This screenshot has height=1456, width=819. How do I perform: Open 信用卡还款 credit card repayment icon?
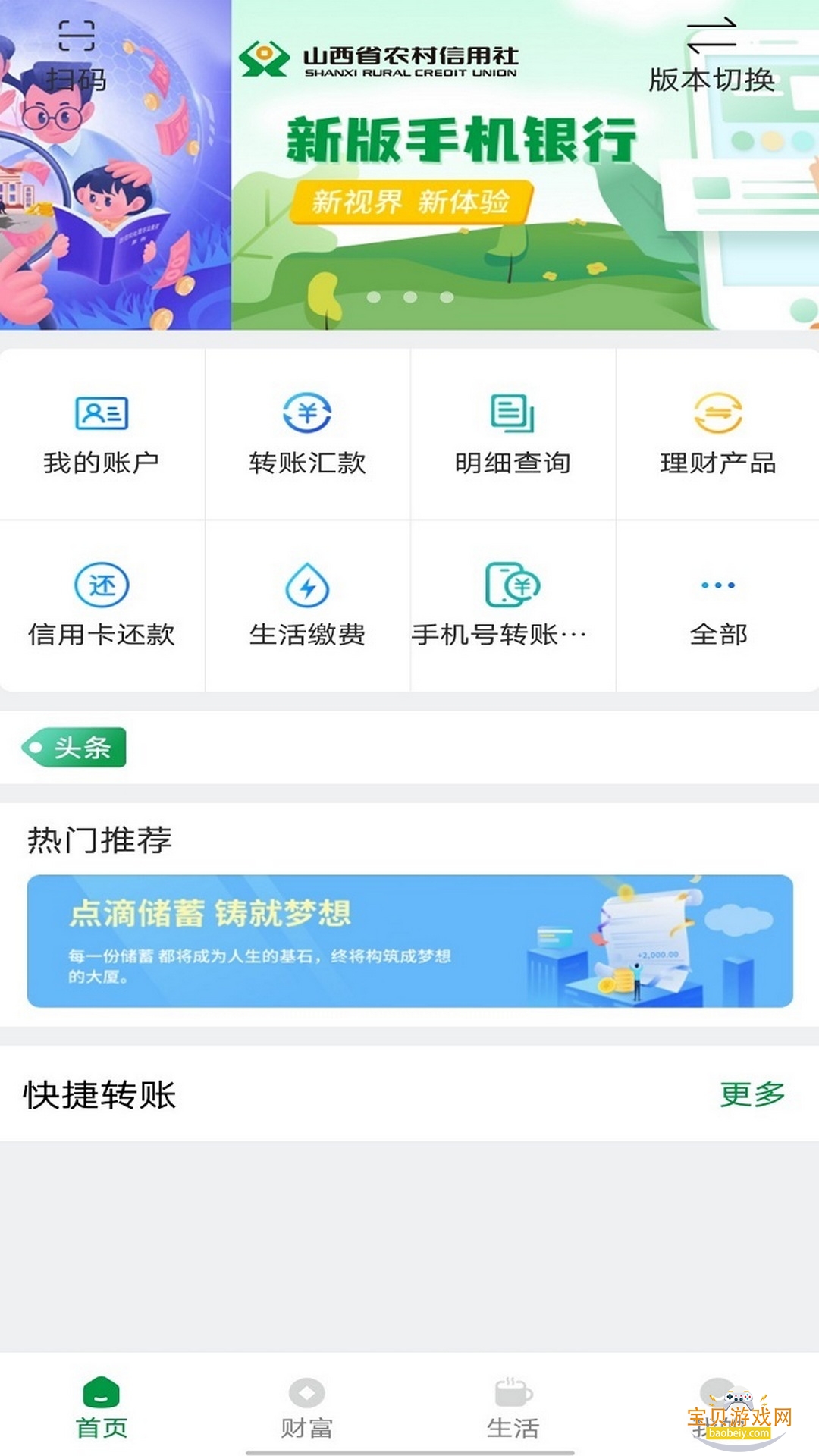[102, 607]
